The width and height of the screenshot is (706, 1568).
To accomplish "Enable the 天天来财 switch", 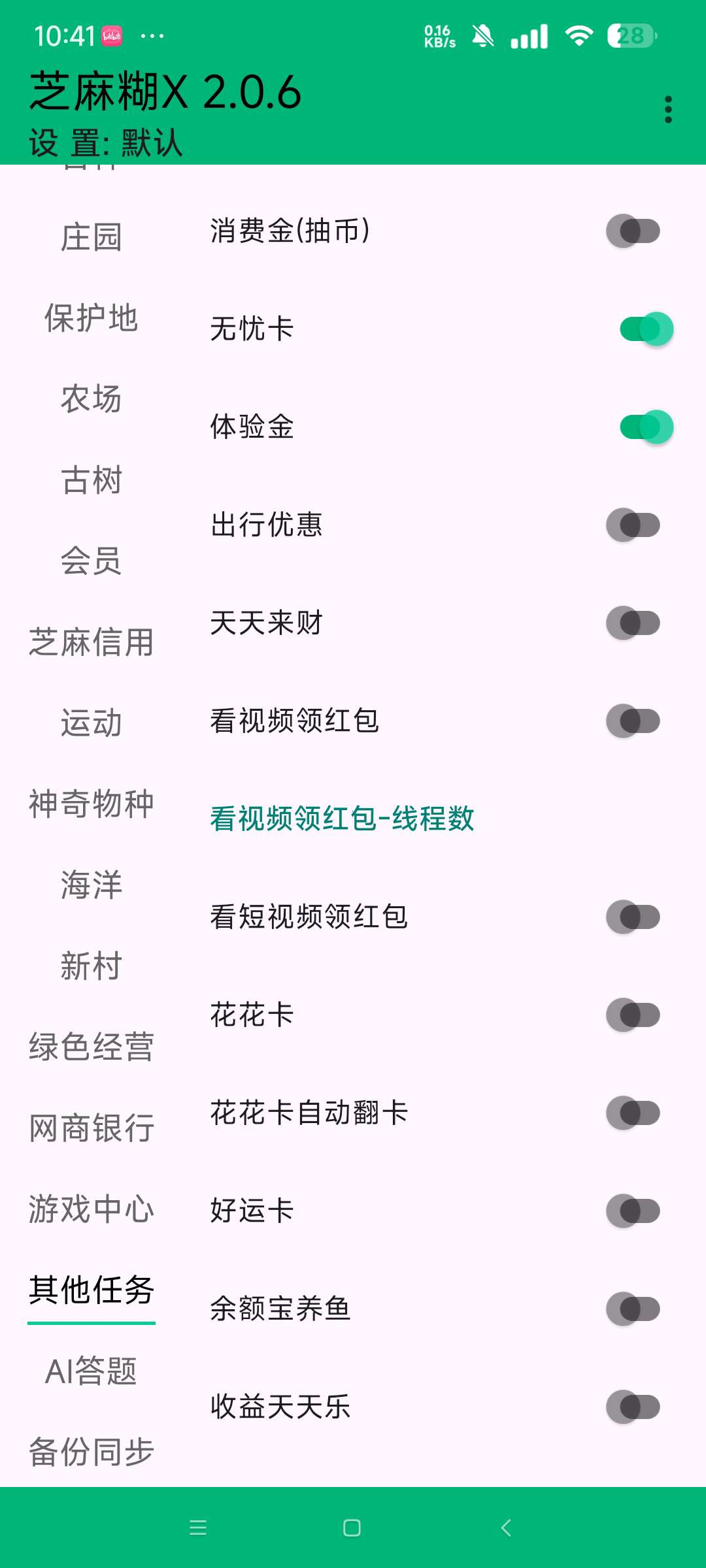I will click(x=633, y=623).
